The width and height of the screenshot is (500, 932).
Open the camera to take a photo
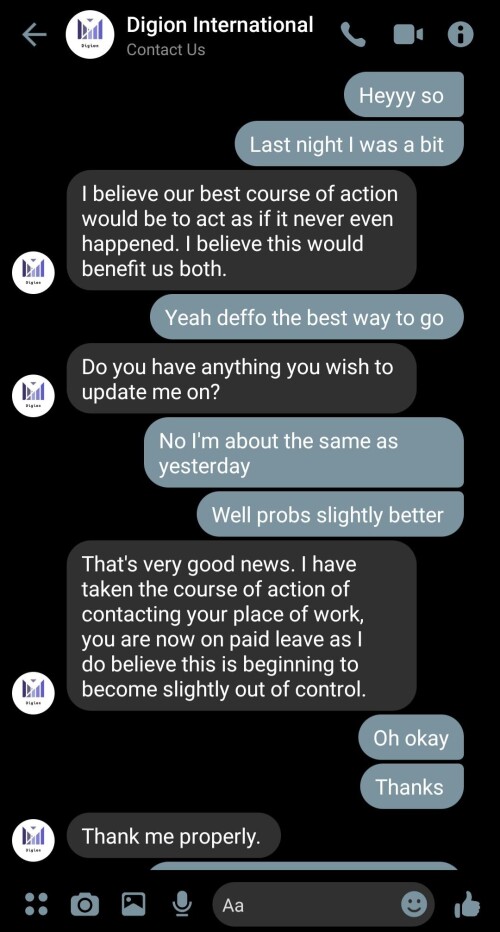pyautogui.click(x=85, y=904)
